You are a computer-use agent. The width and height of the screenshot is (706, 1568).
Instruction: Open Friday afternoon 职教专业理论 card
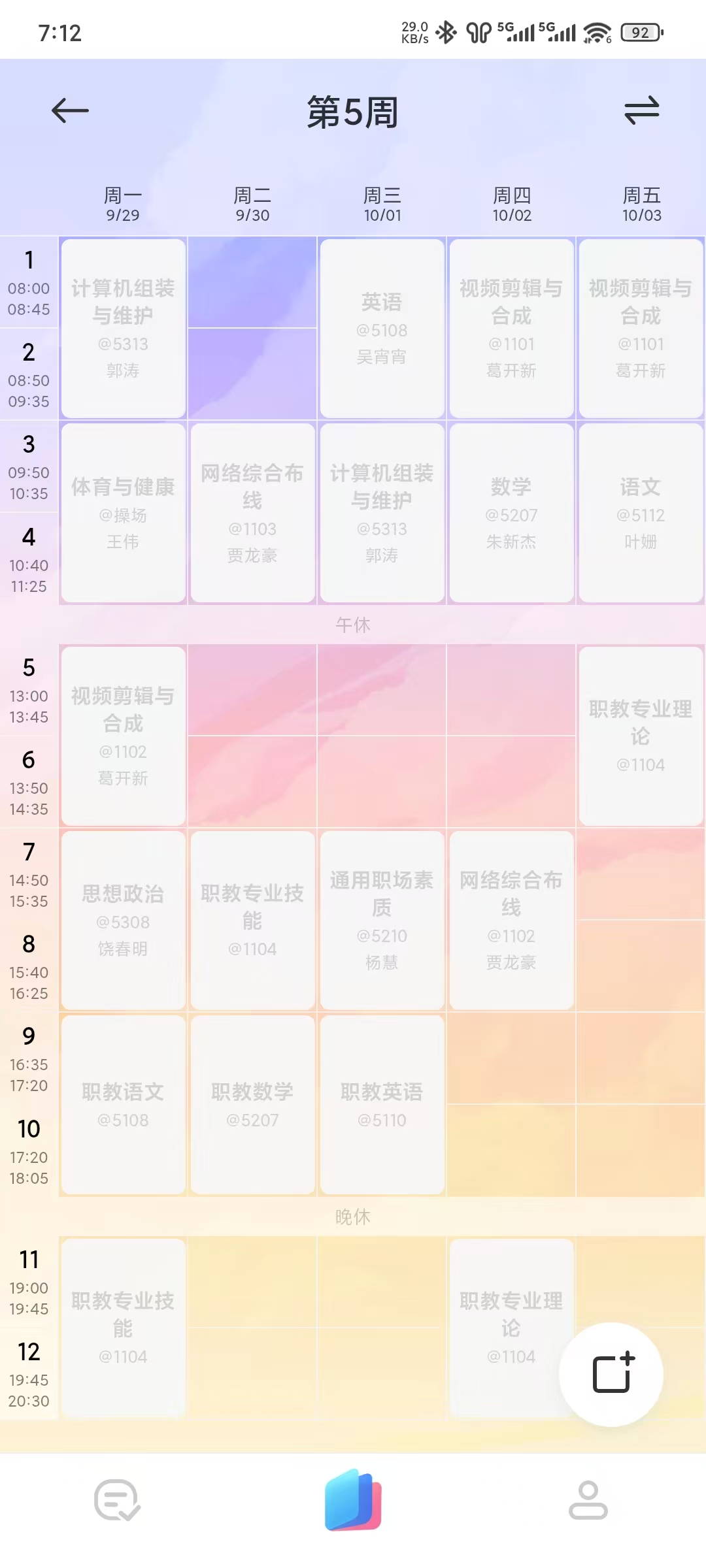[x=641, y=736]
